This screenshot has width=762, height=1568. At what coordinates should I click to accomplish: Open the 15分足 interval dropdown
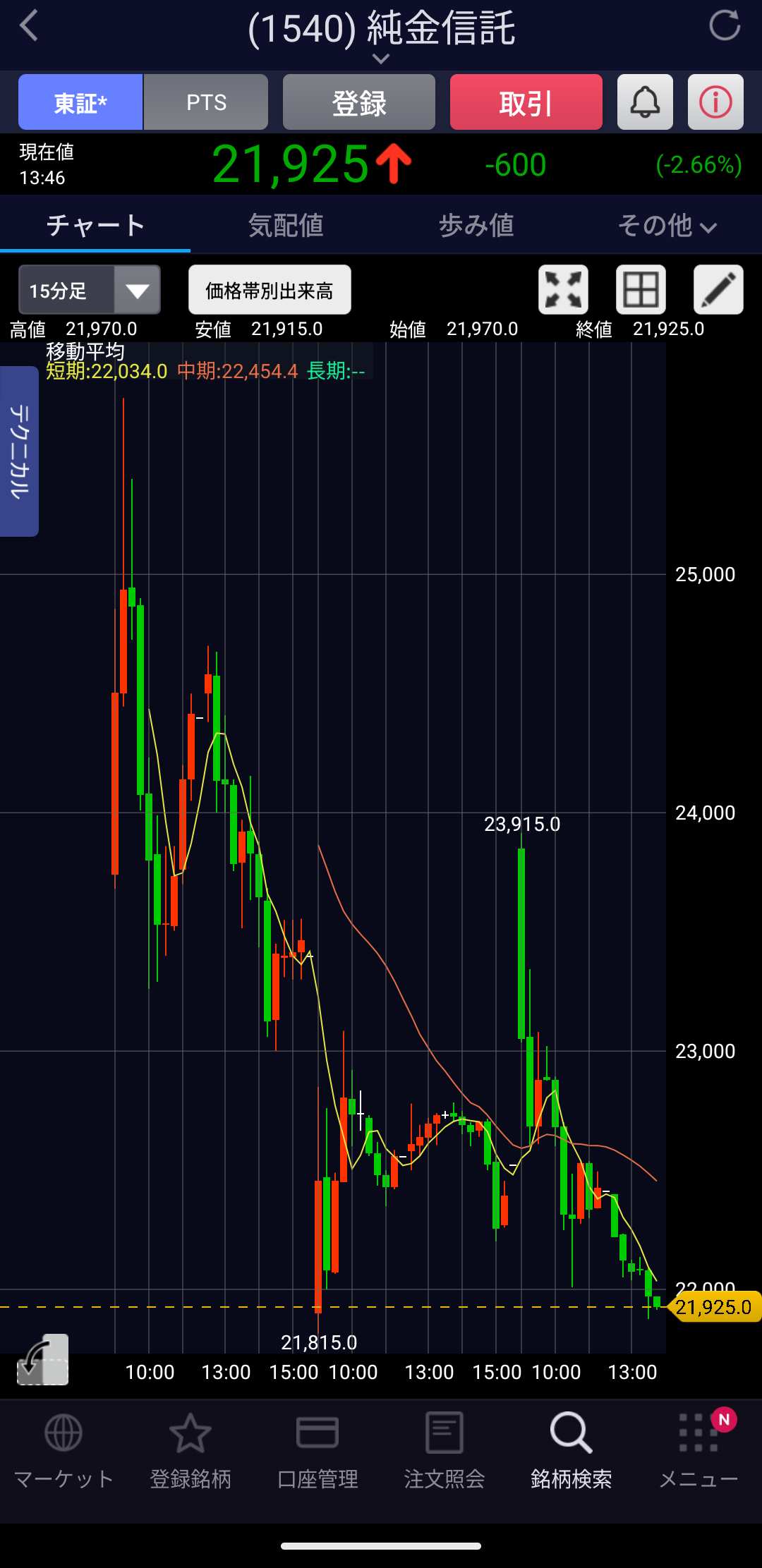tap(90, 290)
